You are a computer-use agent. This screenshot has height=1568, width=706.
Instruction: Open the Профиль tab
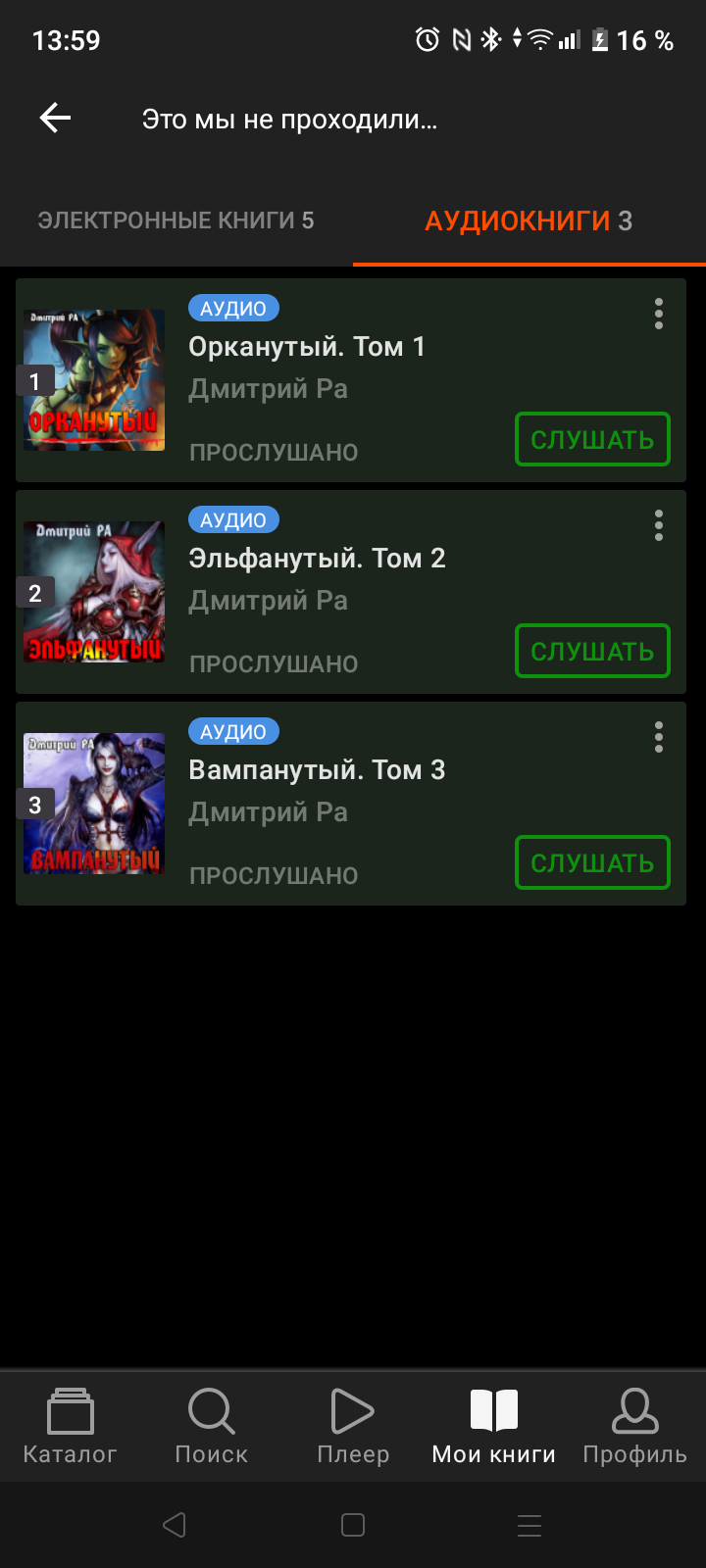point(634,1427)
